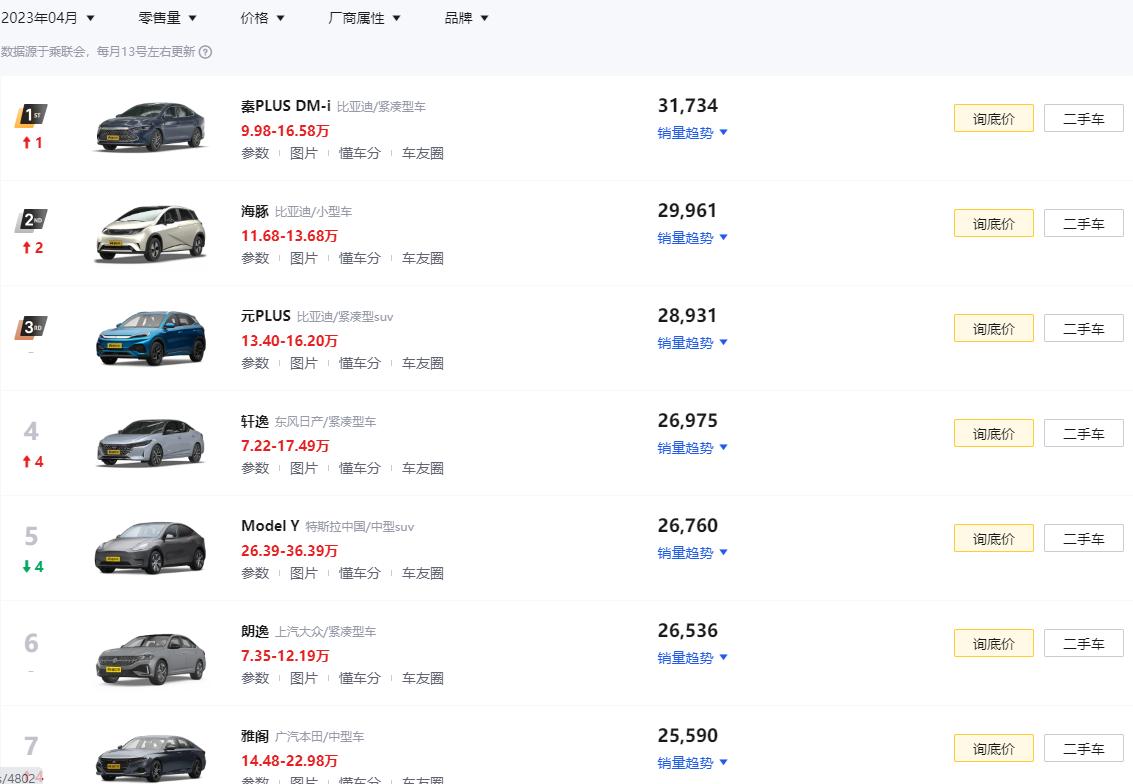Open 懂车分 for 朗逸
The width and height of the screenshot is (1133, 784).
point(359,678)
